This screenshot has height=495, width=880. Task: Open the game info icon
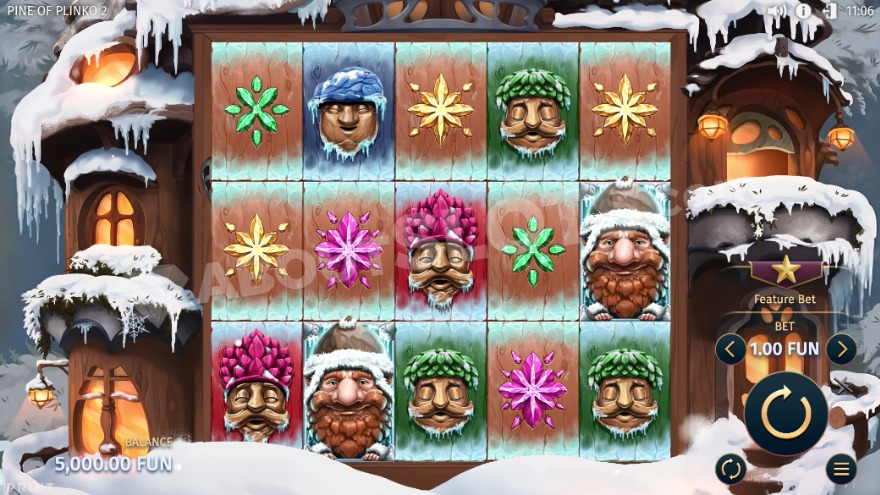tap(803, 10)
